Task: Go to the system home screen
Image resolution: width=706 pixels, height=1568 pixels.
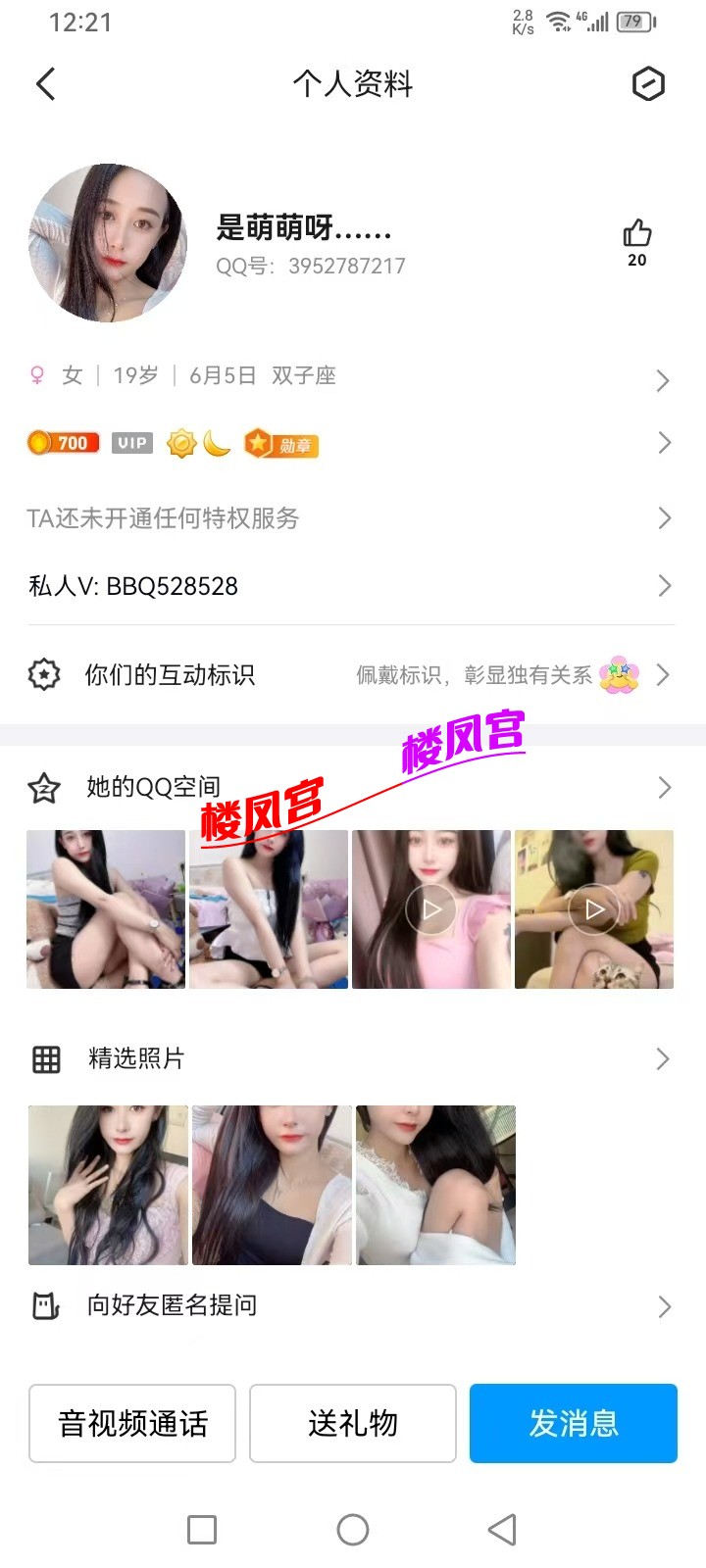Action: point(353,1530)
